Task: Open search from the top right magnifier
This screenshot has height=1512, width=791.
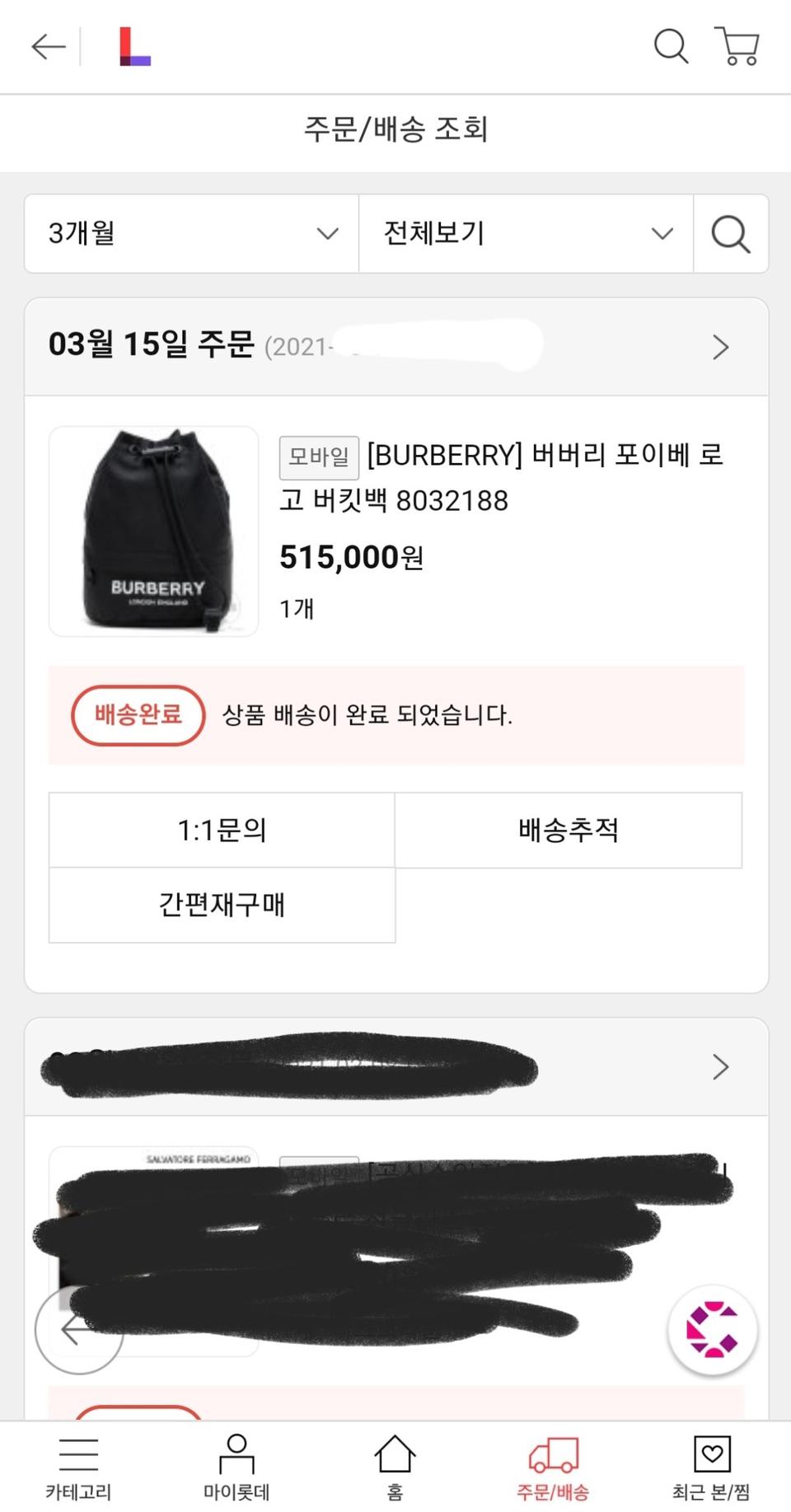Action: (x=670, y=47)
